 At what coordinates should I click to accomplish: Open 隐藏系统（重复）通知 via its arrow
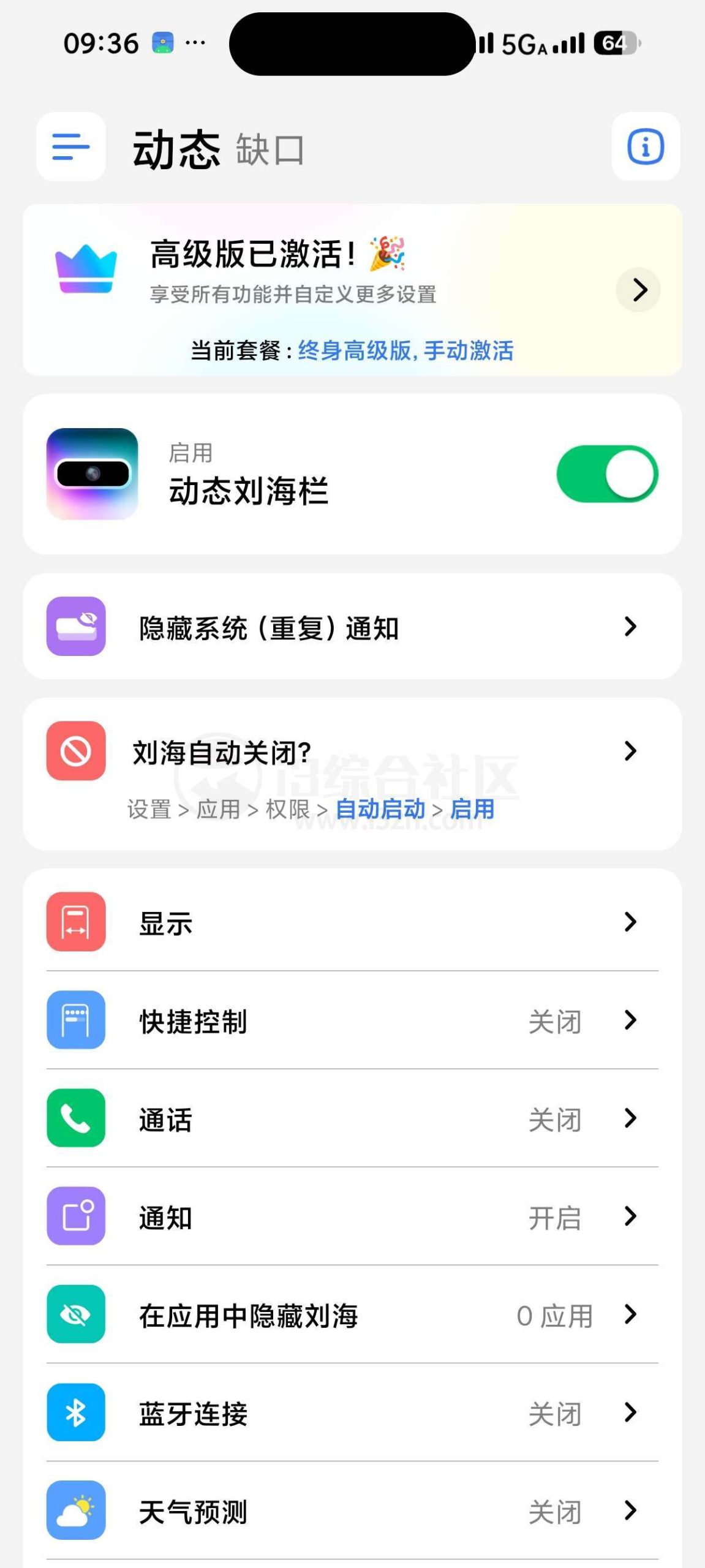631,628
